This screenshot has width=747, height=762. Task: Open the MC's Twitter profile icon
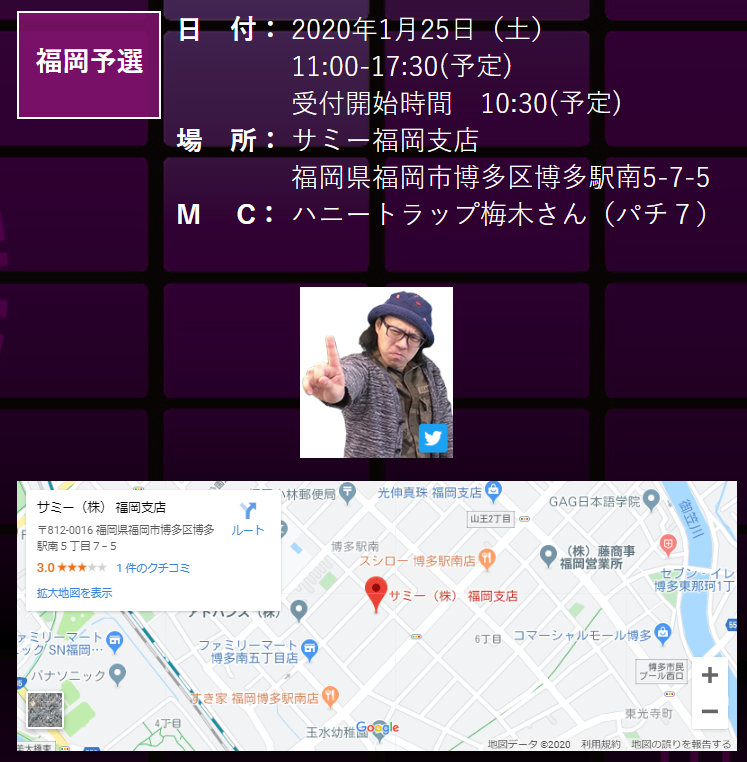click(433, 438)
